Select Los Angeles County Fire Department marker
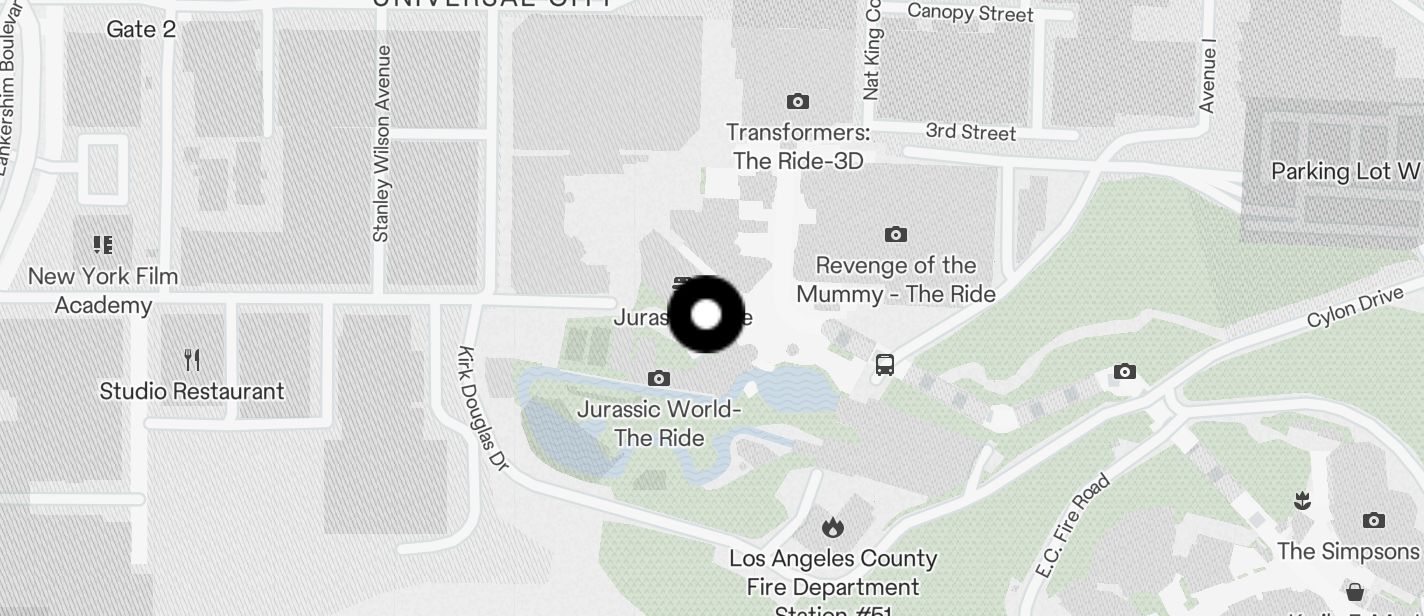The width and height of the screenshot is (1424, 616). [832, 526]
